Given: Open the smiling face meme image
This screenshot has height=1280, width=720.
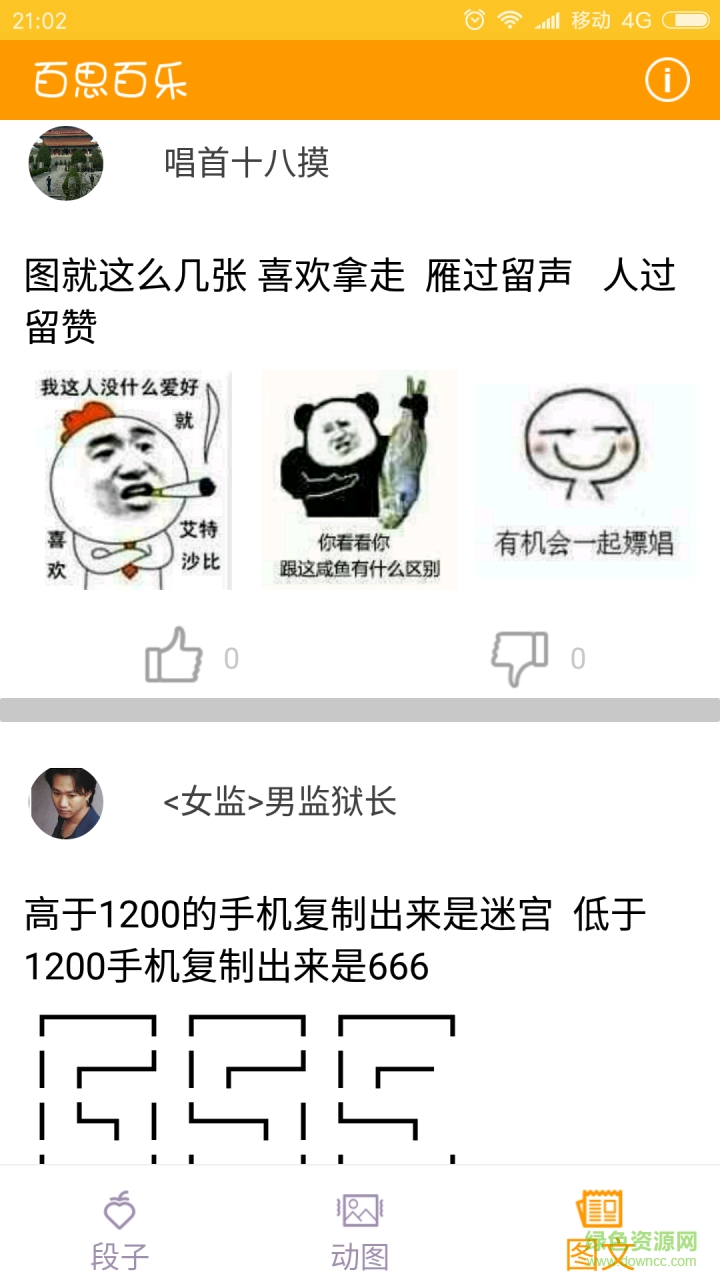Looking at the screenshot, I should pyautogui.click(x=586, y=480).
